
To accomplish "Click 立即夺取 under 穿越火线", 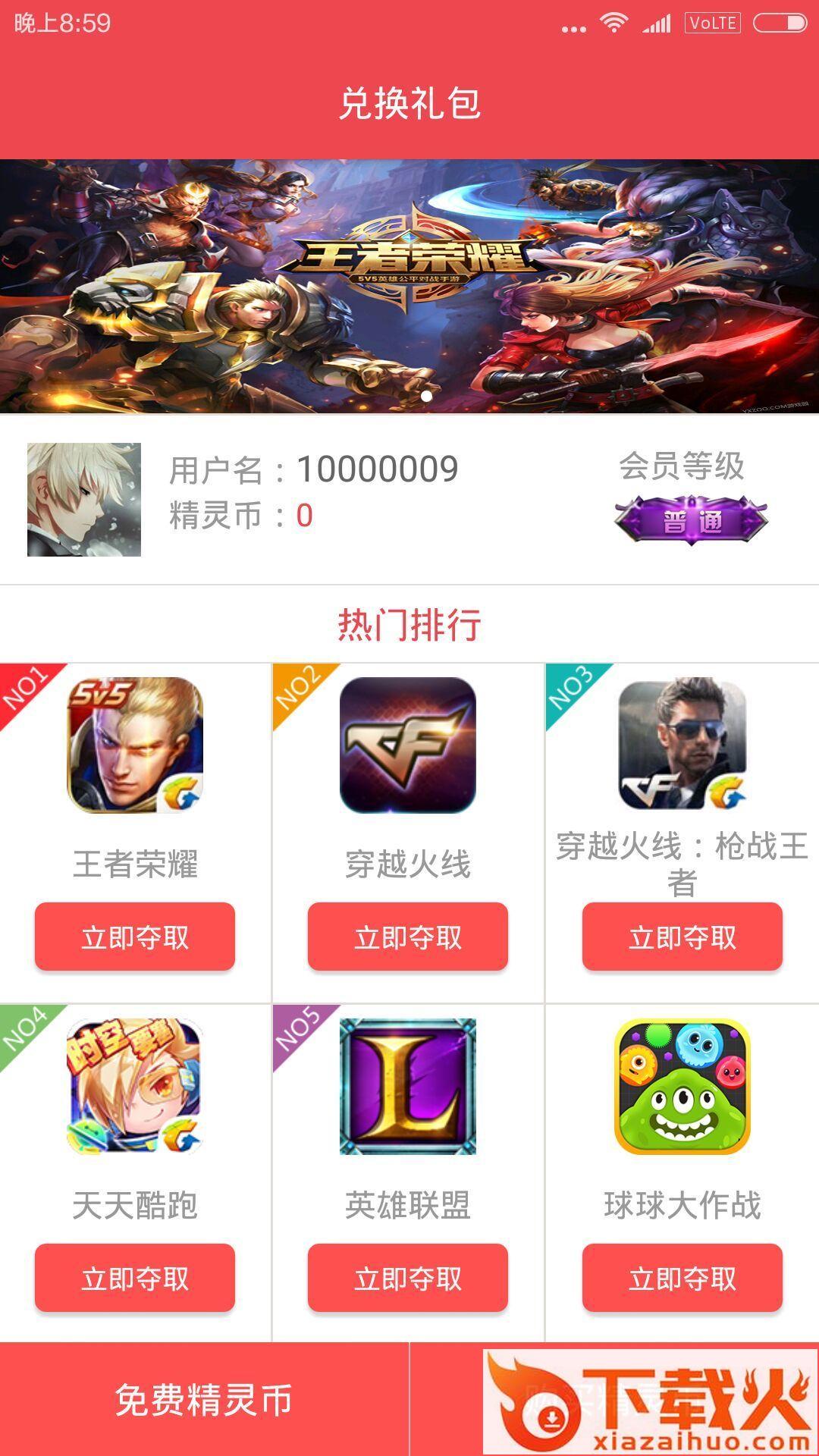I will pos(408,937).
